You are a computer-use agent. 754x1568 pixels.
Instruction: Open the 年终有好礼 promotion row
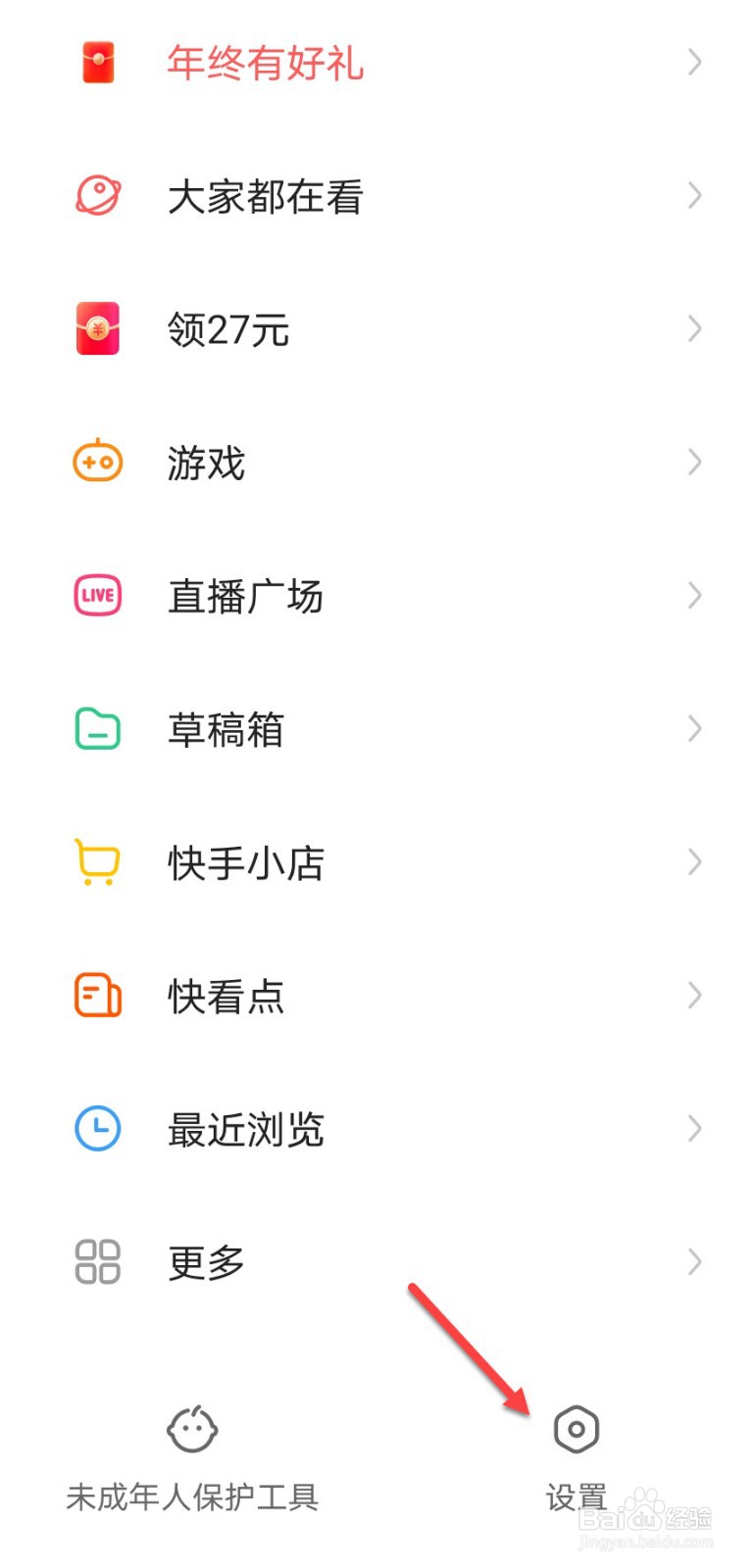click(x=377, y=63)
